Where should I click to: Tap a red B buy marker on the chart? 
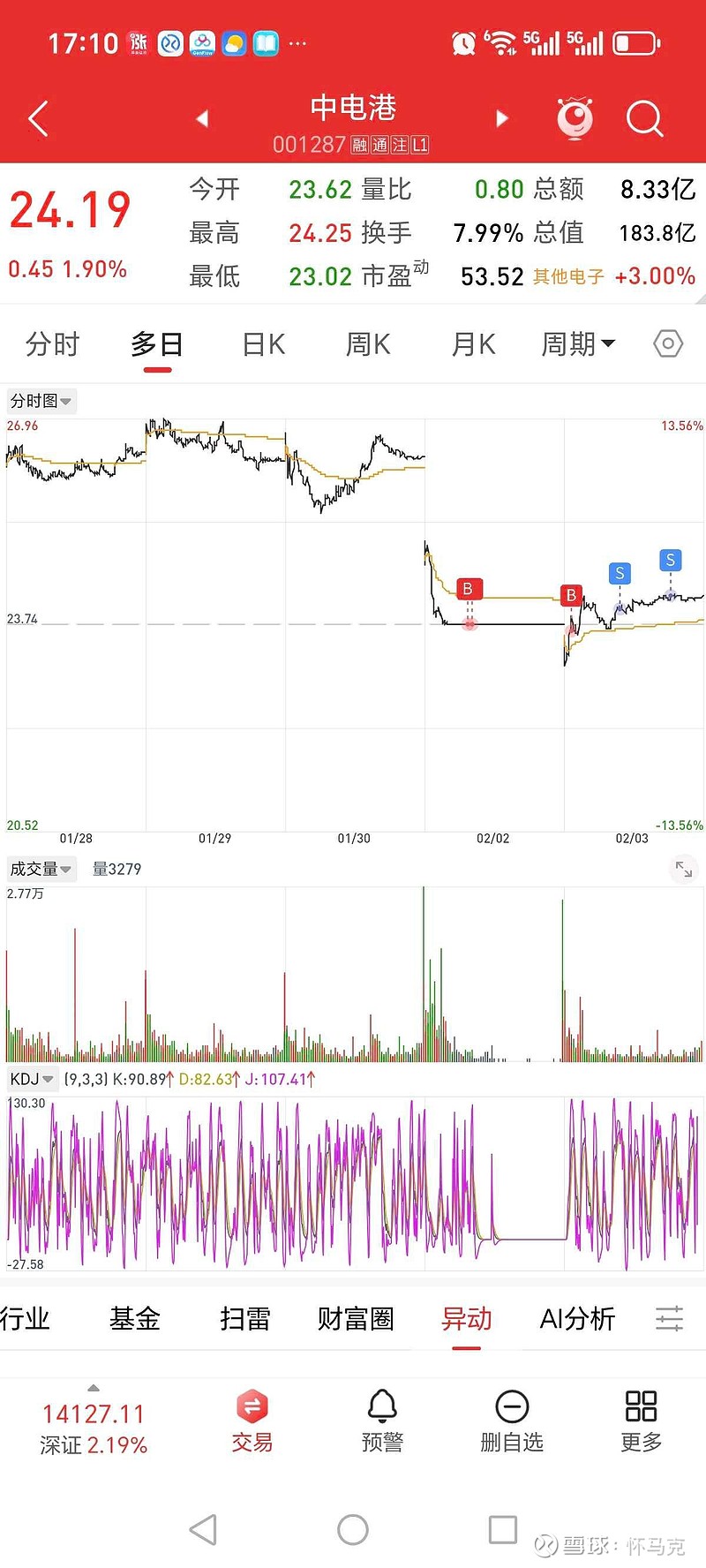[x=469, y=588]
